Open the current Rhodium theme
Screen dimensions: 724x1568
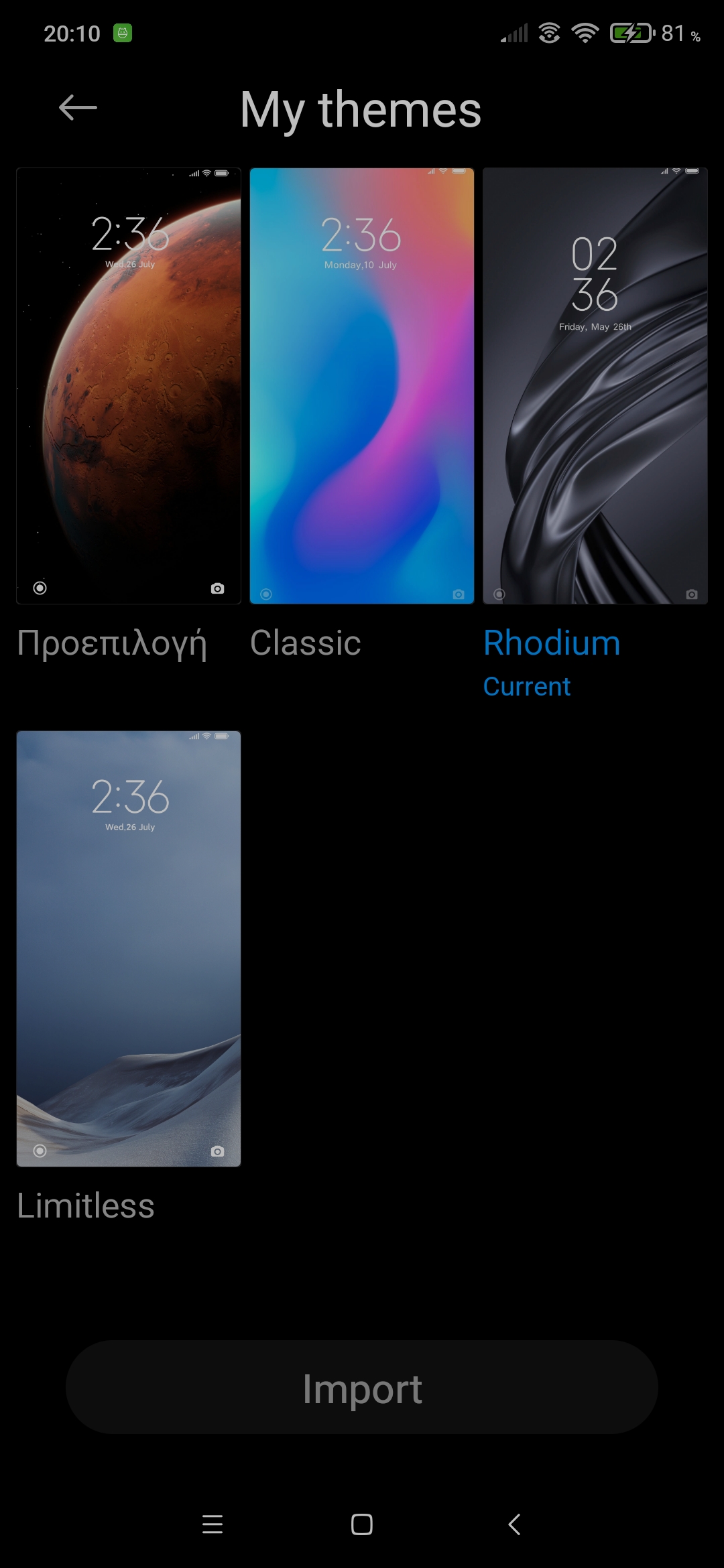click(595, 386)
